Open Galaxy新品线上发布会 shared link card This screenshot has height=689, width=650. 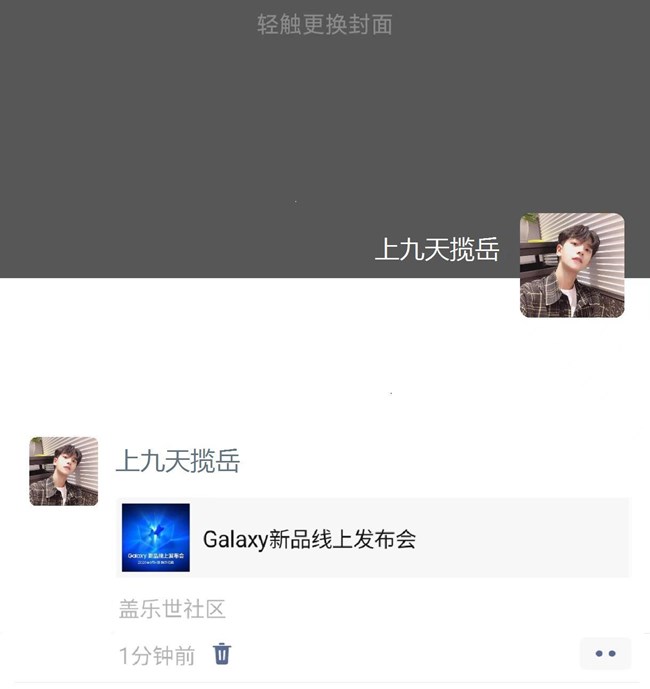[x=372, y=538]
